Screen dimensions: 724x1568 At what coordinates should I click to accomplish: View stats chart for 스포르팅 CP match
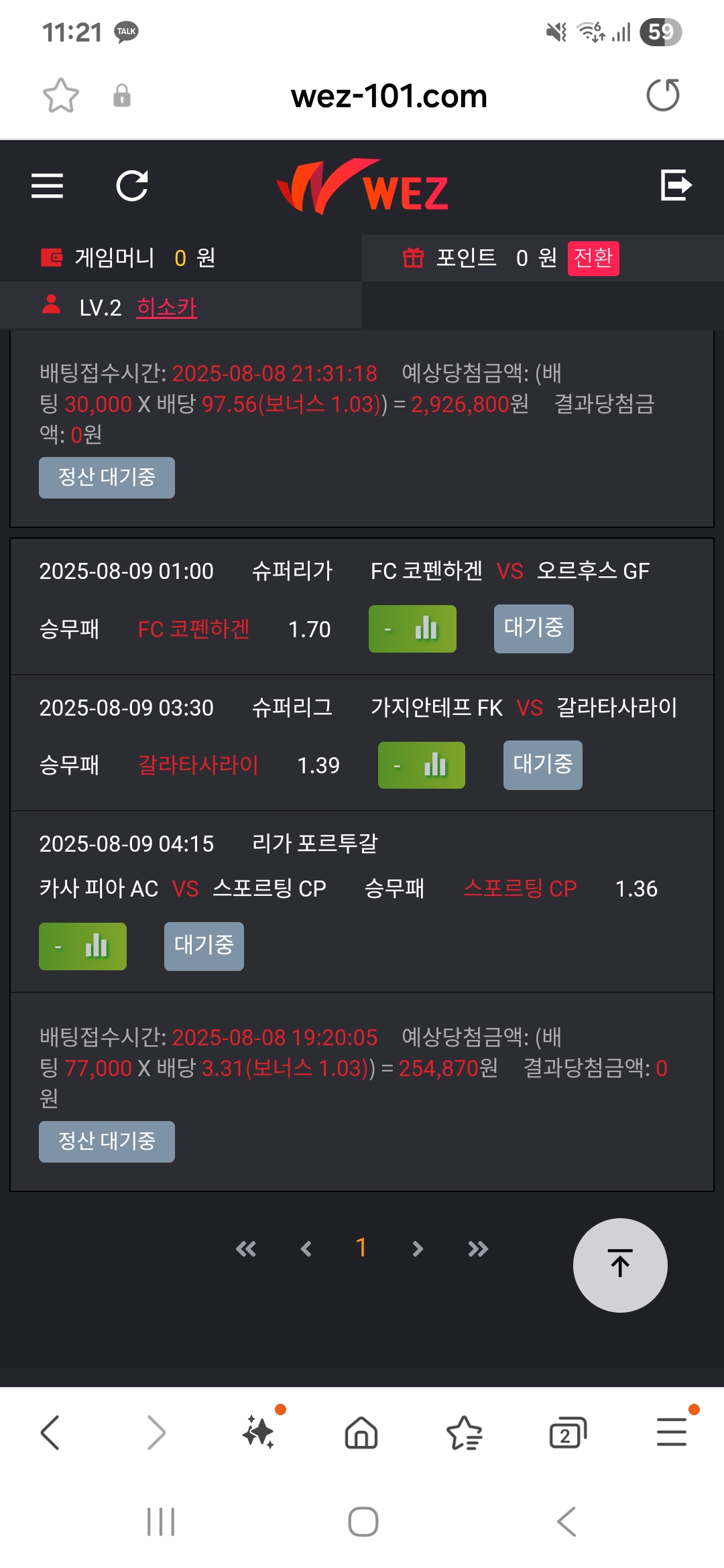(82, 946)
